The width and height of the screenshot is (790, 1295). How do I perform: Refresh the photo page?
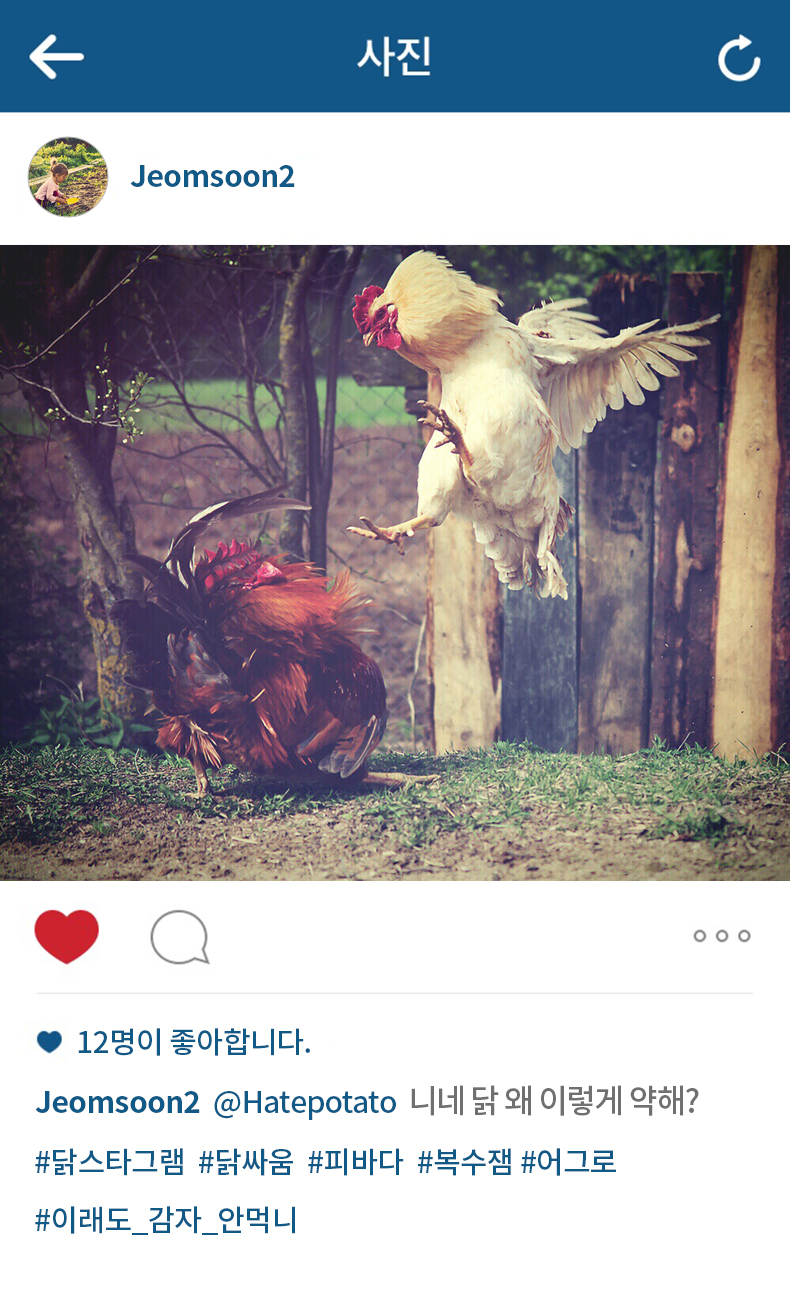pos(739,58)
